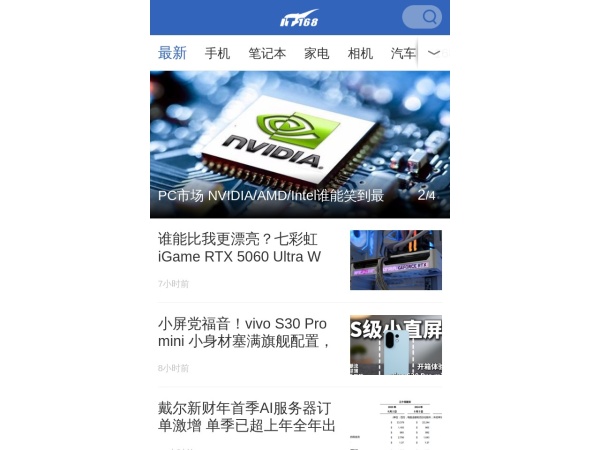The image size is (600, 450).
Task: Open the search box in the header
Action: click(x=421, y=17)
